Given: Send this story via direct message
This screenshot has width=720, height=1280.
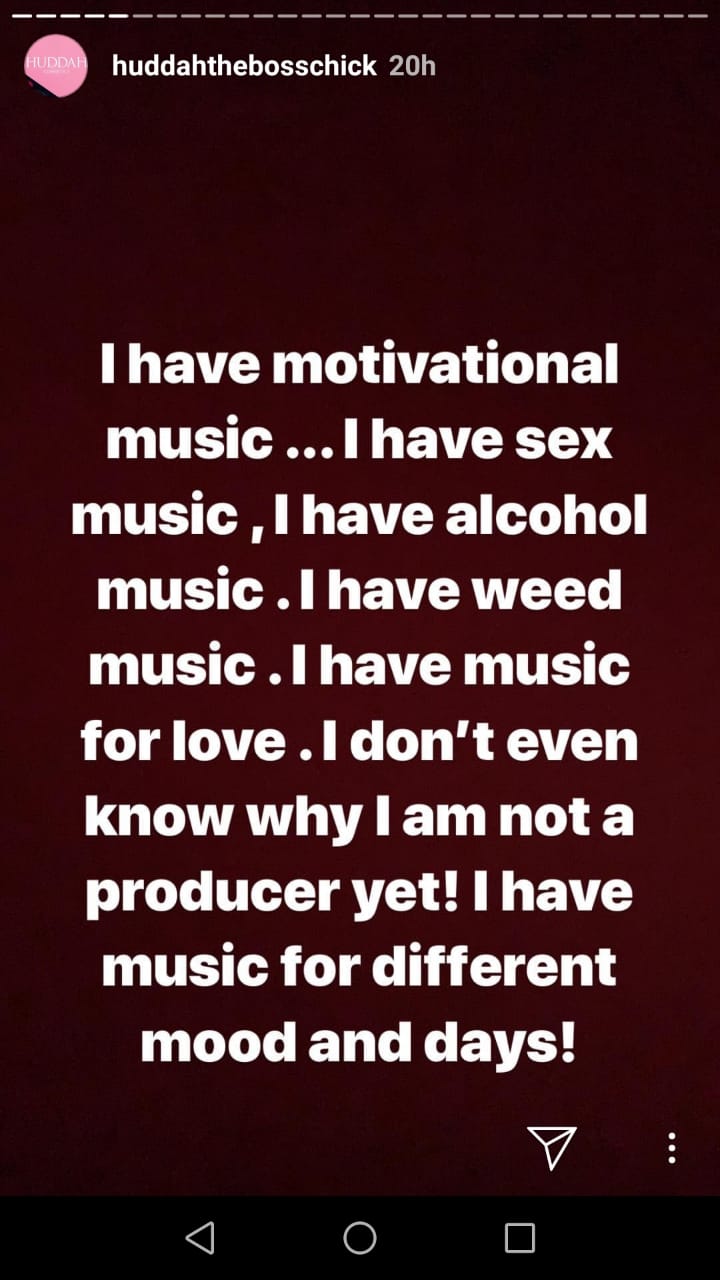Looking at the screenshot, I should 552,1146.
